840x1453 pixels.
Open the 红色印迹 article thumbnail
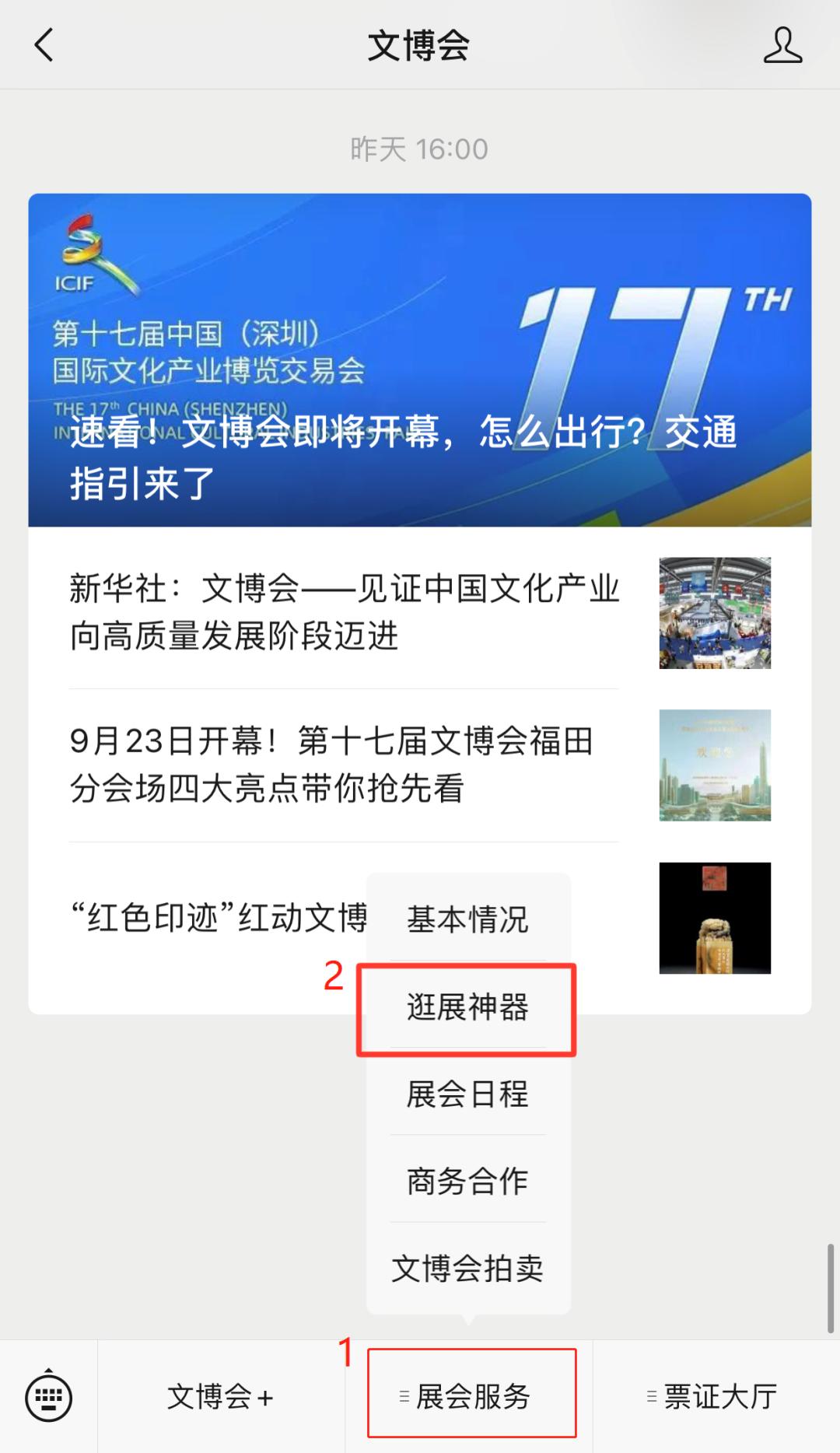pos(714,918)
